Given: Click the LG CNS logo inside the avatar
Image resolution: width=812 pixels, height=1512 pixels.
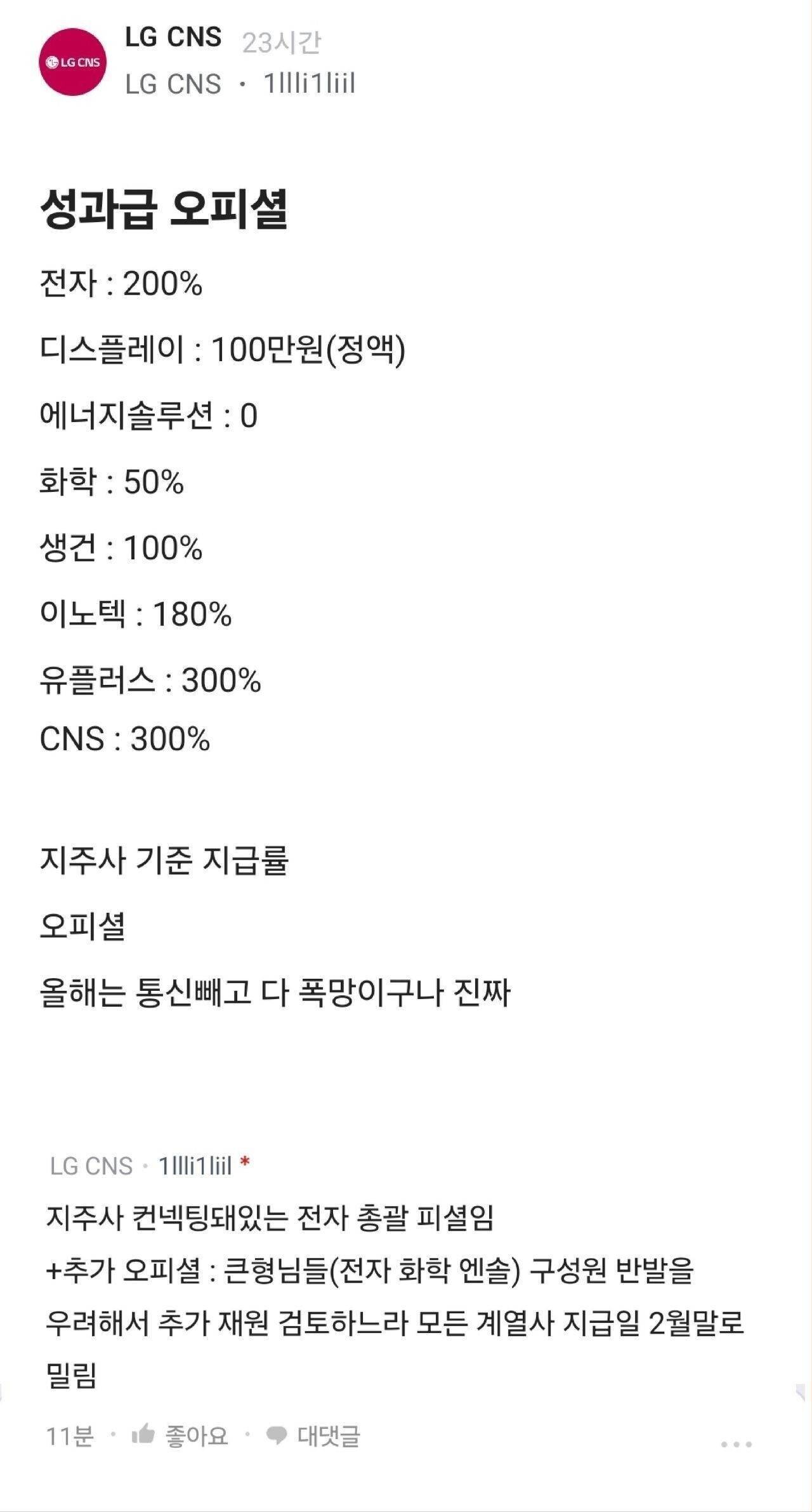Looking at the screenshot, I should [x=72, y=60].
